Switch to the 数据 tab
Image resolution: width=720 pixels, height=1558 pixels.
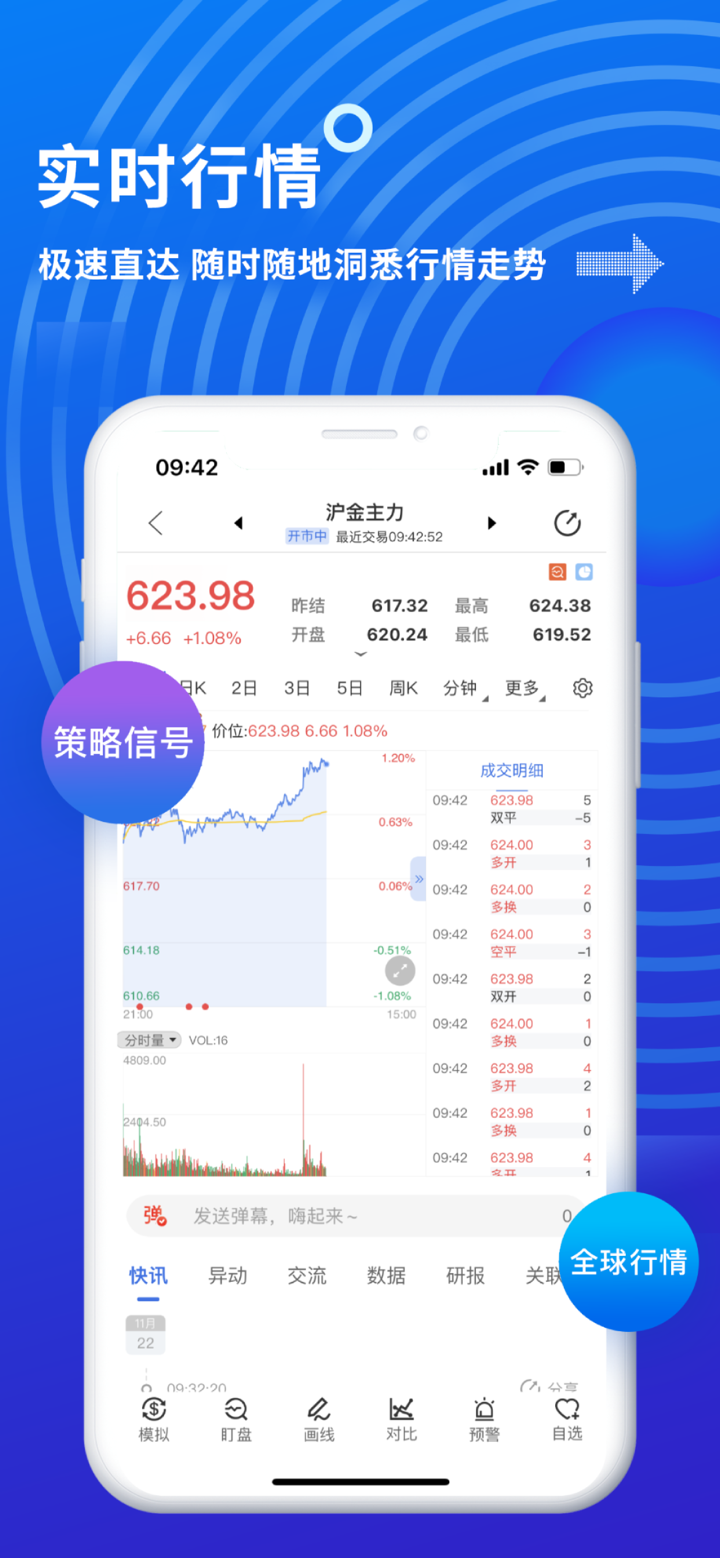(386, 1276)
